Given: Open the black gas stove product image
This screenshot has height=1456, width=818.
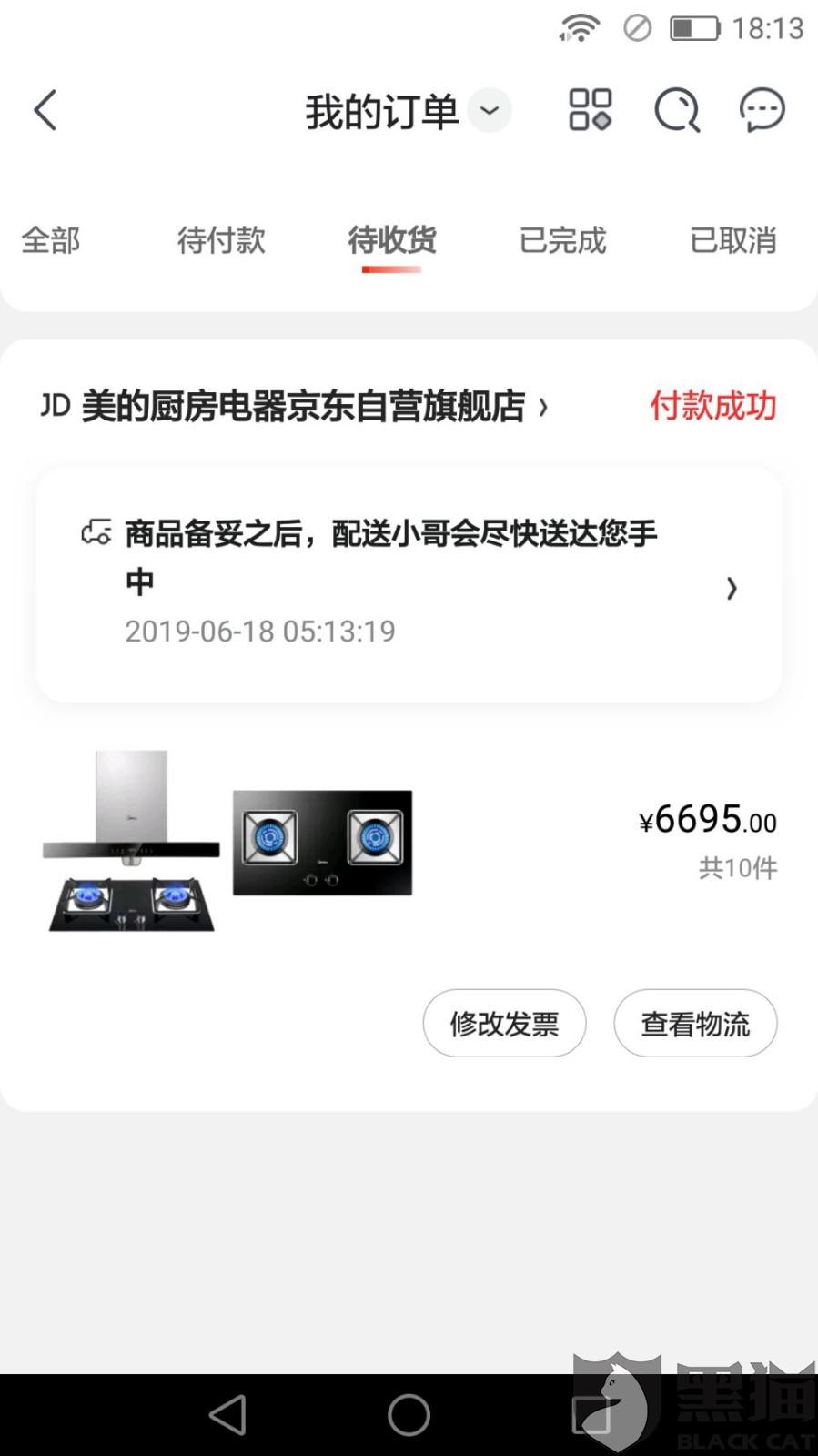Looking at the screenshot, I should pos(322,843).
